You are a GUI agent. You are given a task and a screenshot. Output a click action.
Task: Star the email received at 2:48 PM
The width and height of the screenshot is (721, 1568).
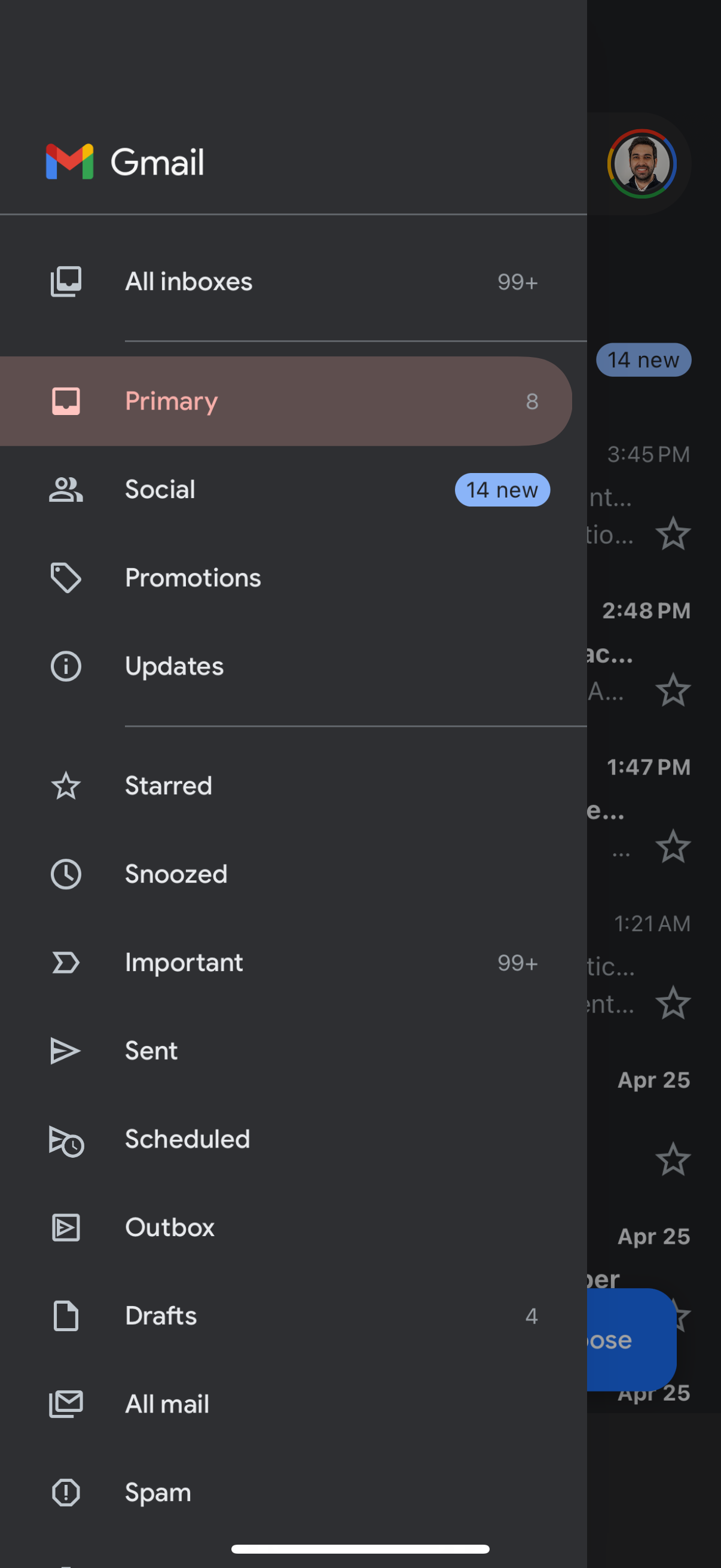click(674, 690)
